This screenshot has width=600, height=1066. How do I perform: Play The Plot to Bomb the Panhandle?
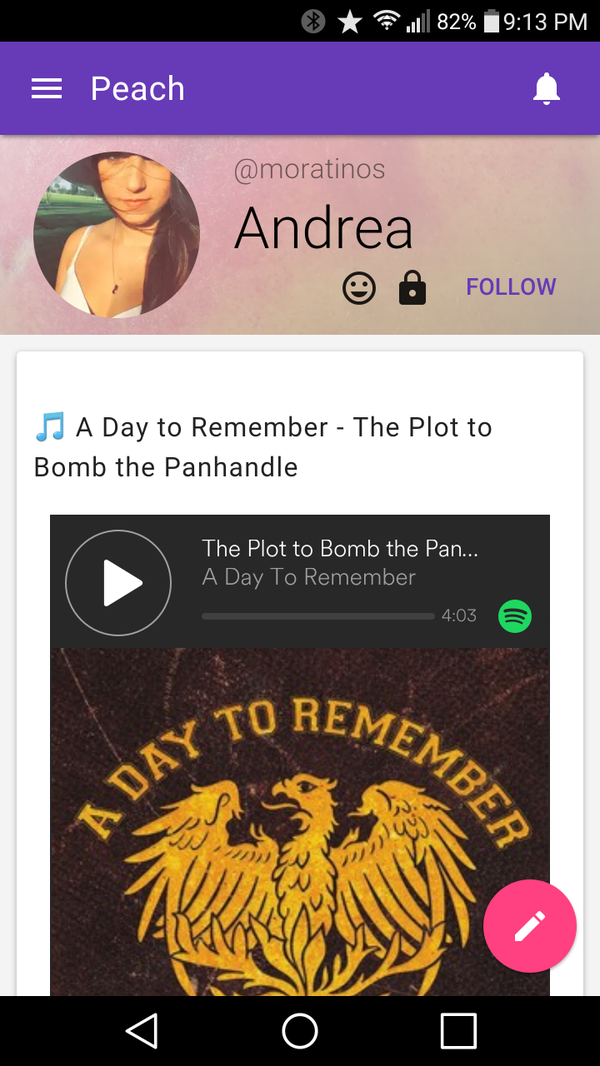[118, 583]
